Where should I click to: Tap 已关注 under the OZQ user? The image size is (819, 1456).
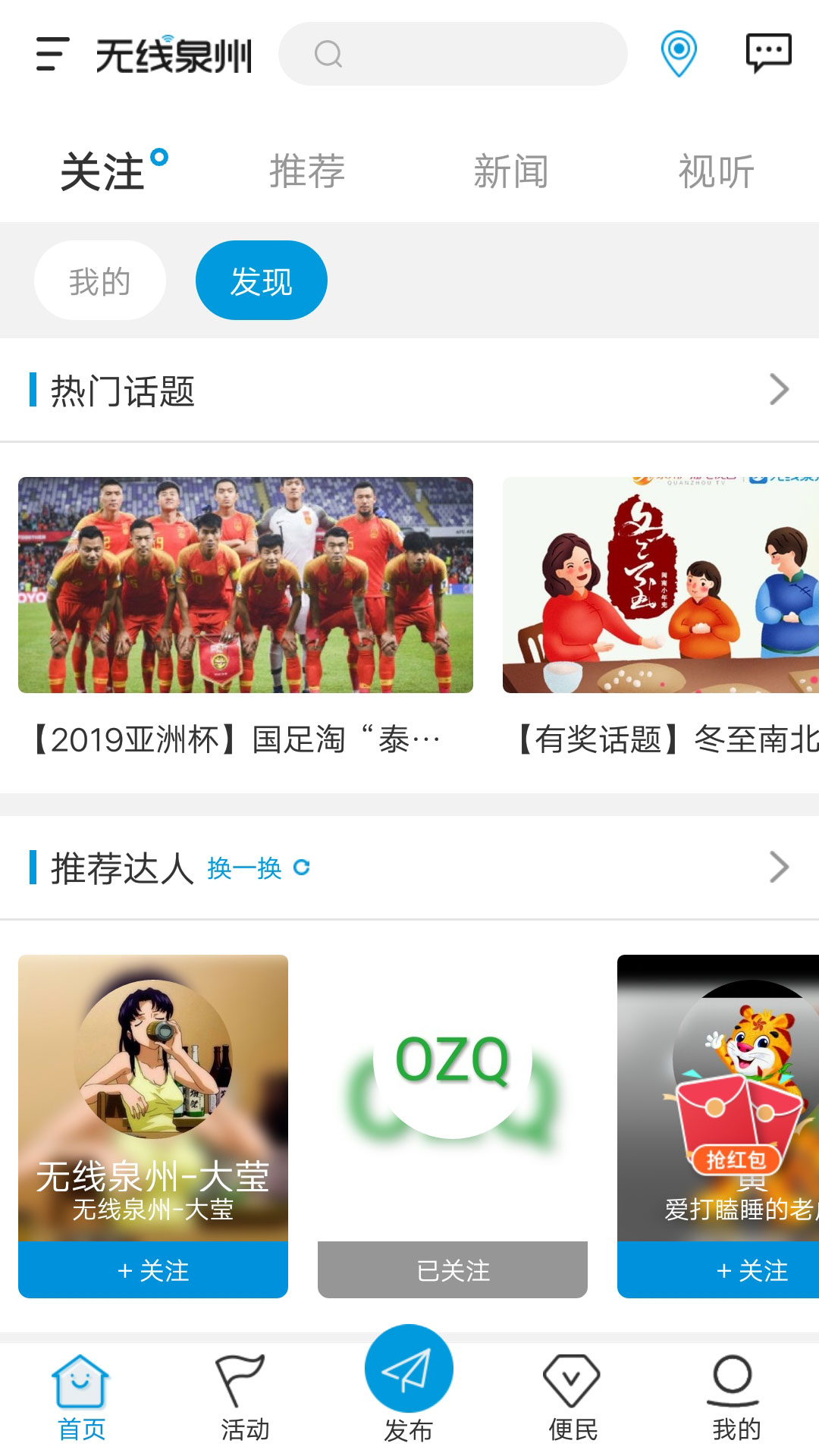tap(453, 1270)
